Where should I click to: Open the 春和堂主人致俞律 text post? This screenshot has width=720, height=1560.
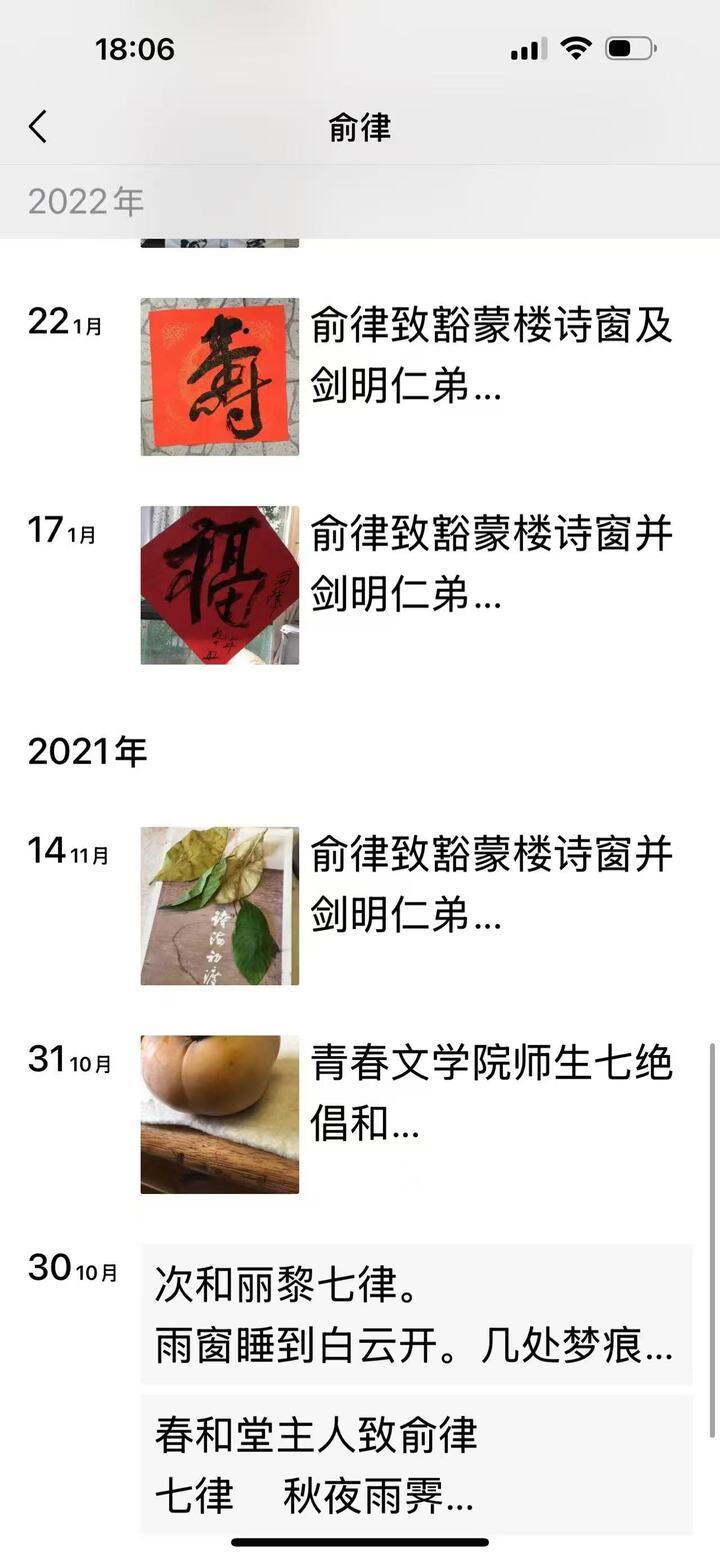click(416, 1464)
